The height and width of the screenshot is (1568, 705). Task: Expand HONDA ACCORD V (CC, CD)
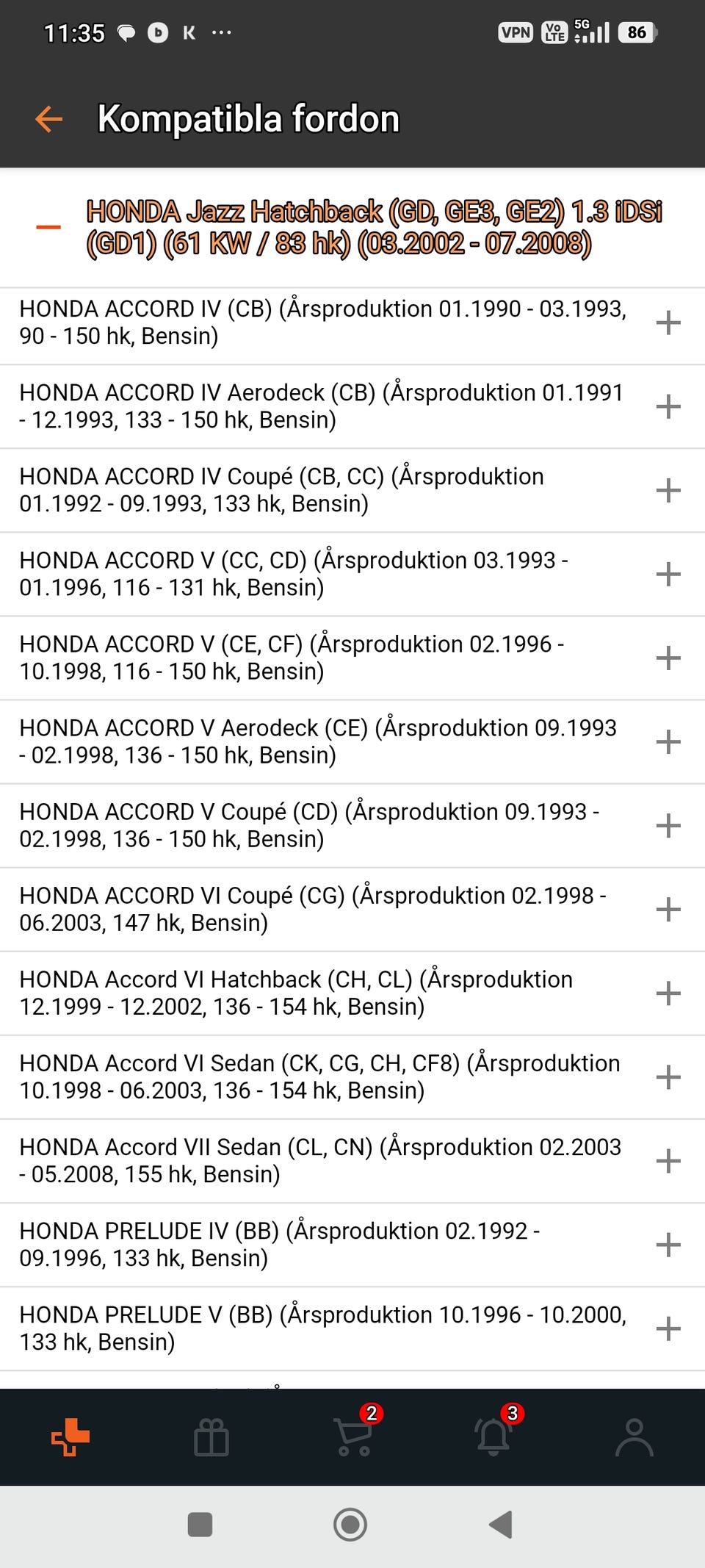[668, 574]
